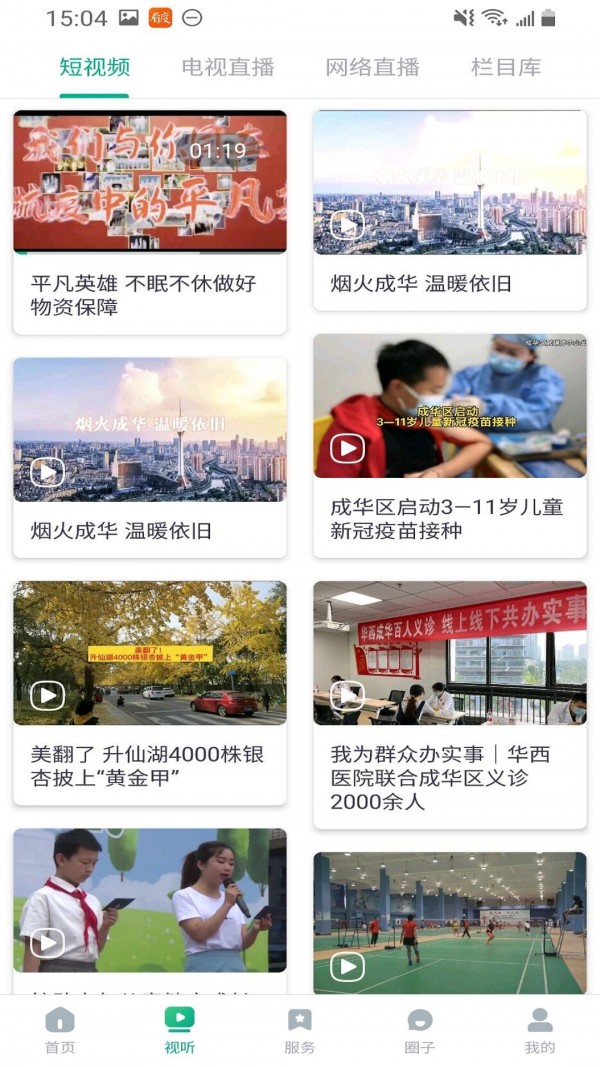600x1067 pixels.
Task: Switch to the 圈子 community tab
Action: pyautogui.click(x=420, y=1031)
